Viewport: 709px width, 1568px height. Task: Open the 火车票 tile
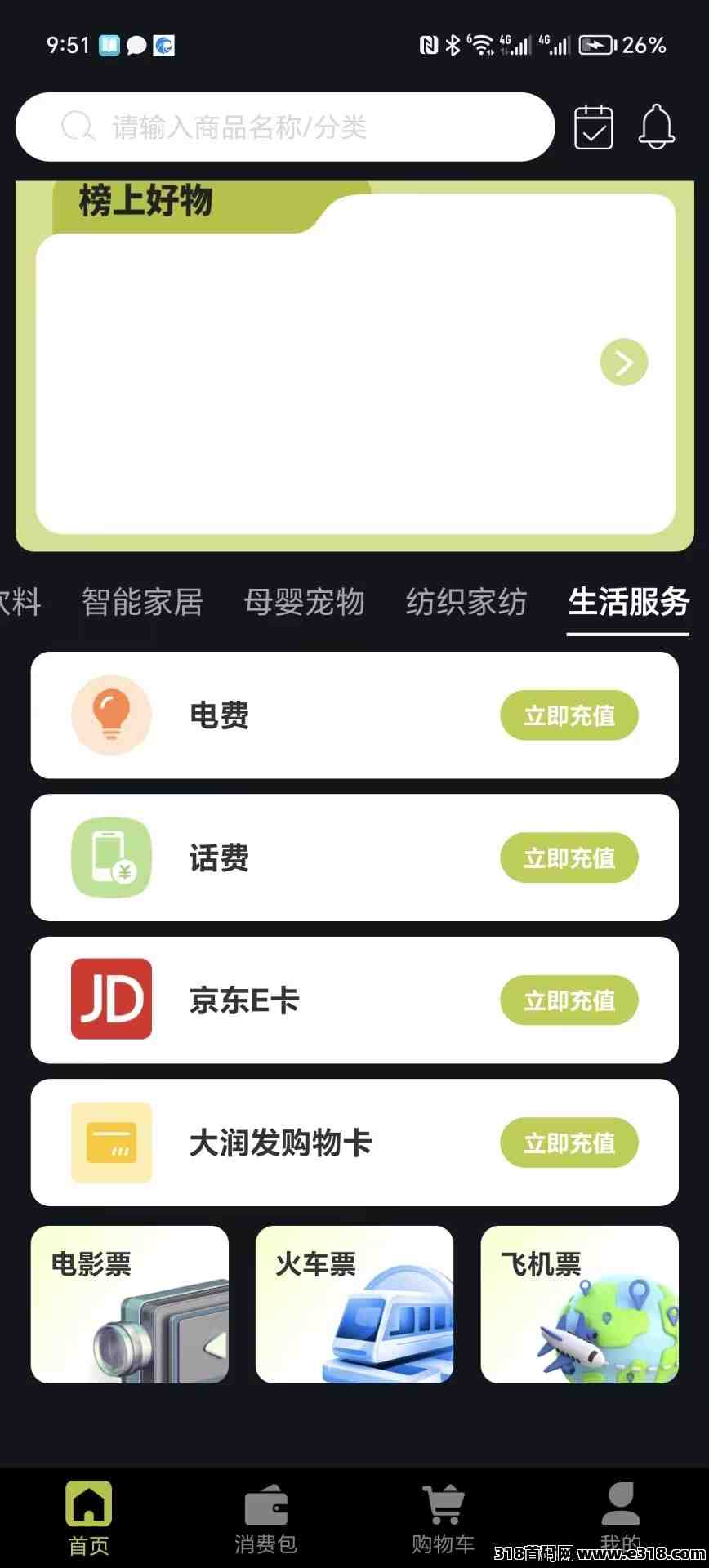click(354, 1304)
